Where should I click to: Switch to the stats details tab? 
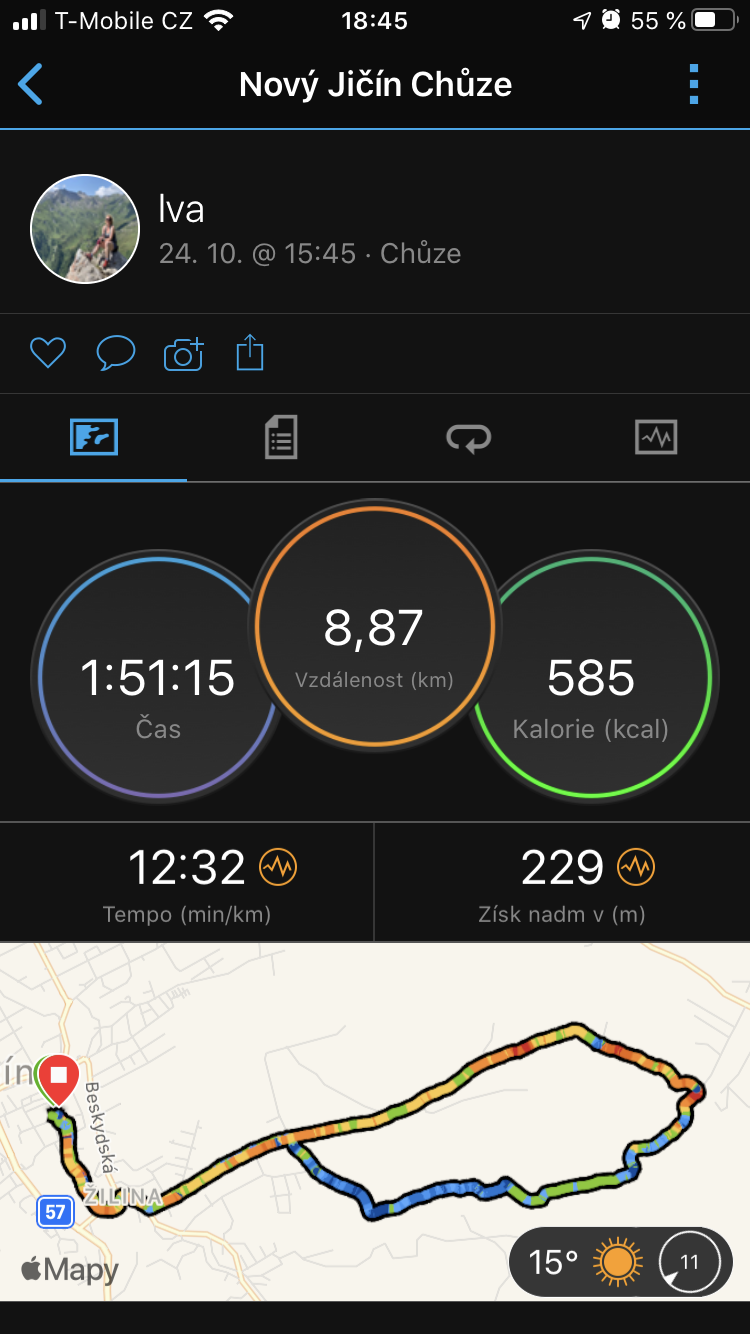pos(281,438)
